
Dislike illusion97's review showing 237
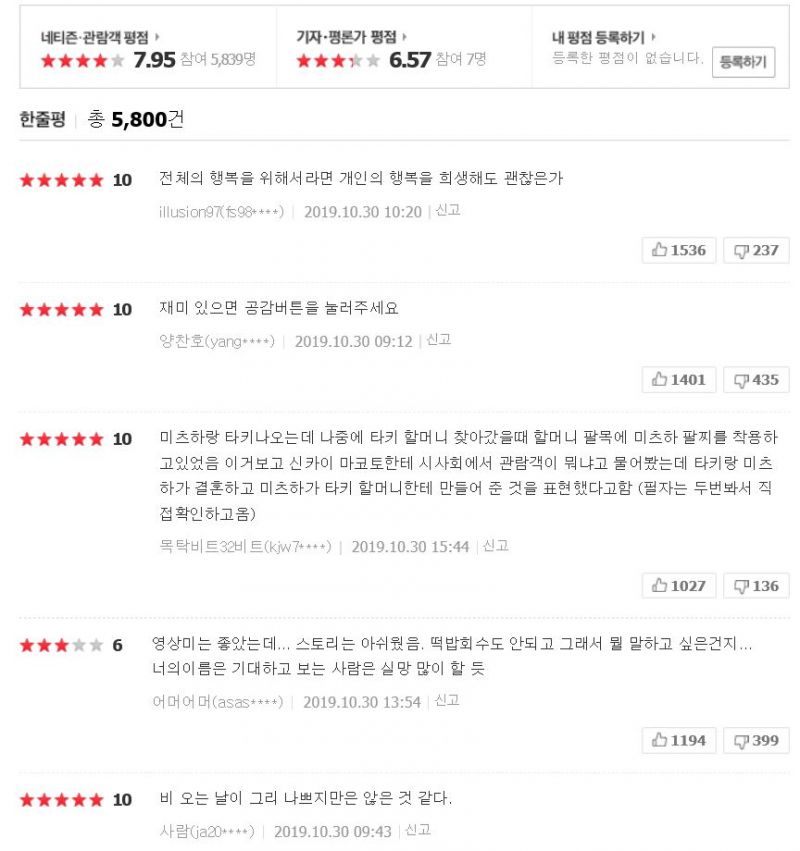(756, 250)
